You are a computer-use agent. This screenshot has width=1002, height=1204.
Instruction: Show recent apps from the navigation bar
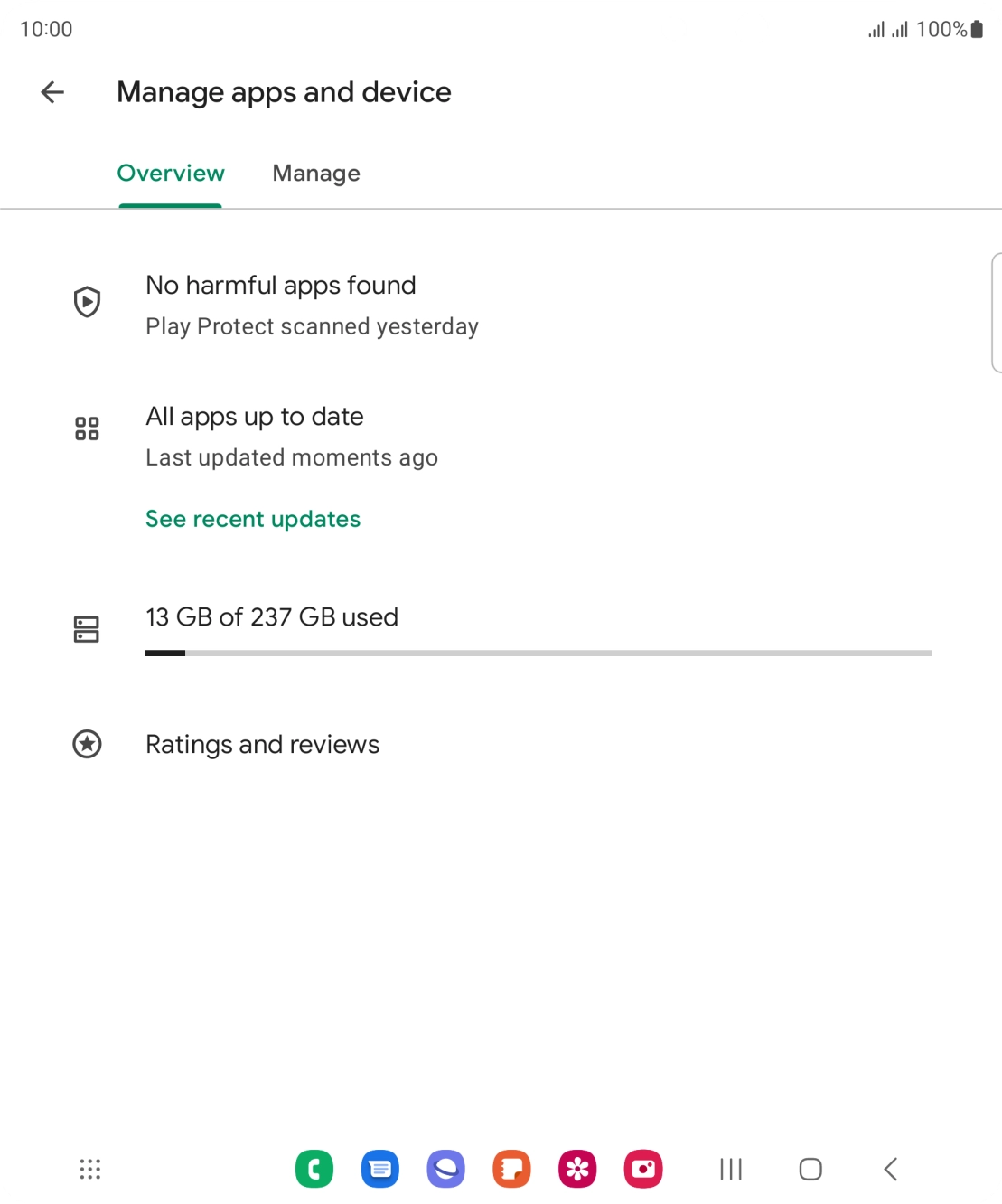pos(731,1169)
